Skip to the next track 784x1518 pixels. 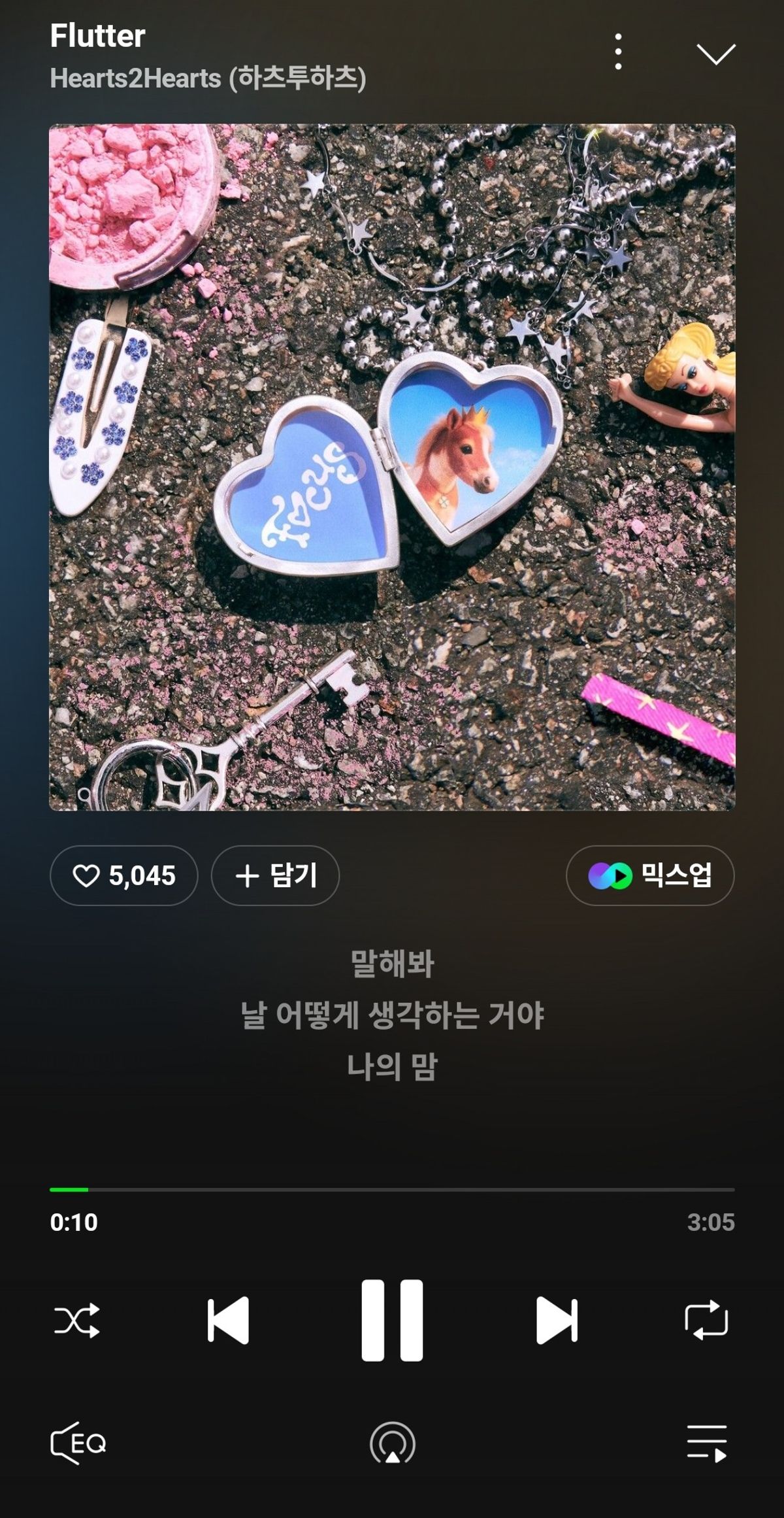(557, 1320)
